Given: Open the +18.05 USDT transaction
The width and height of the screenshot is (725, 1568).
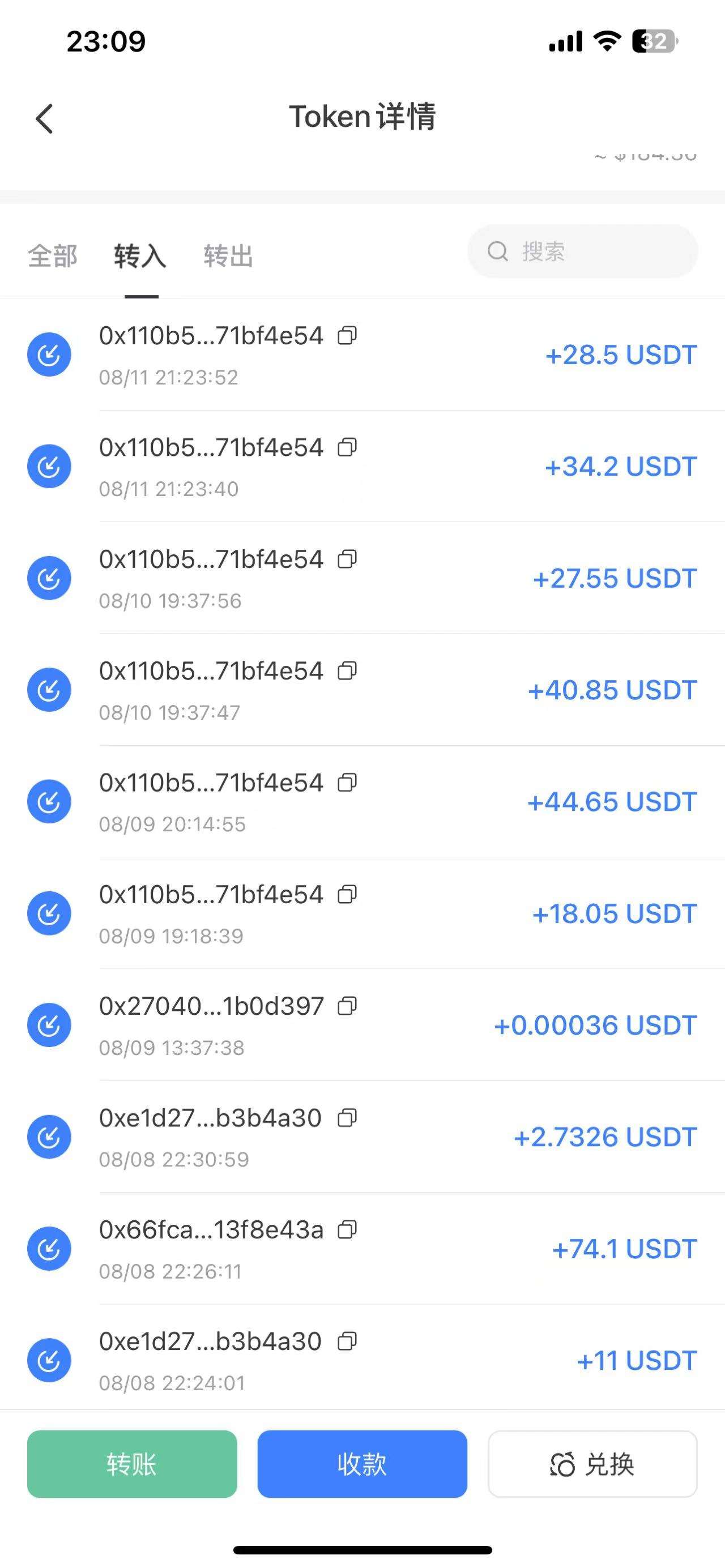Looking at the screenshot, I should (x=362, y=913).
